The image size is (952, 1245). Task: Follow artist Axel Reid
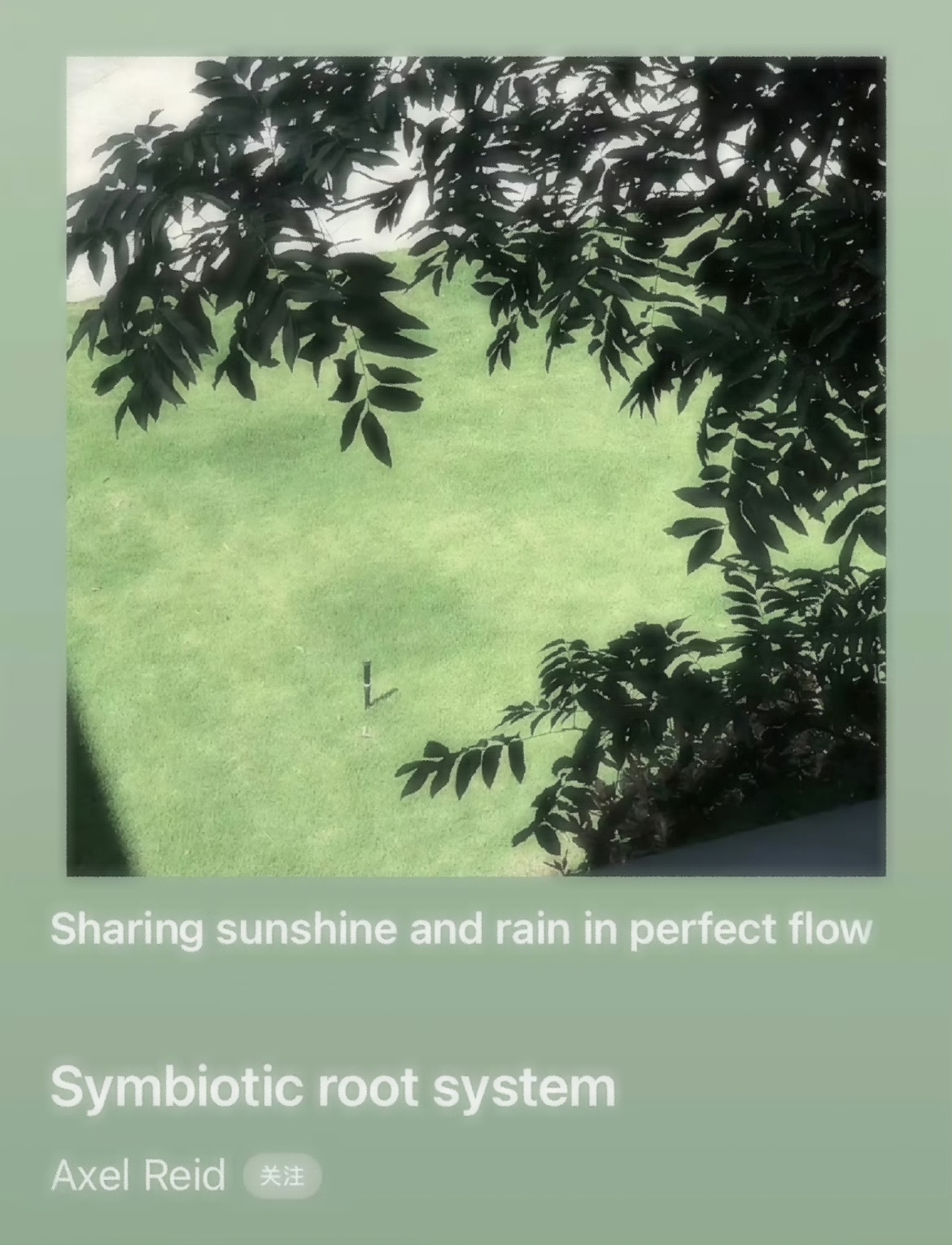pos(282,1176)
